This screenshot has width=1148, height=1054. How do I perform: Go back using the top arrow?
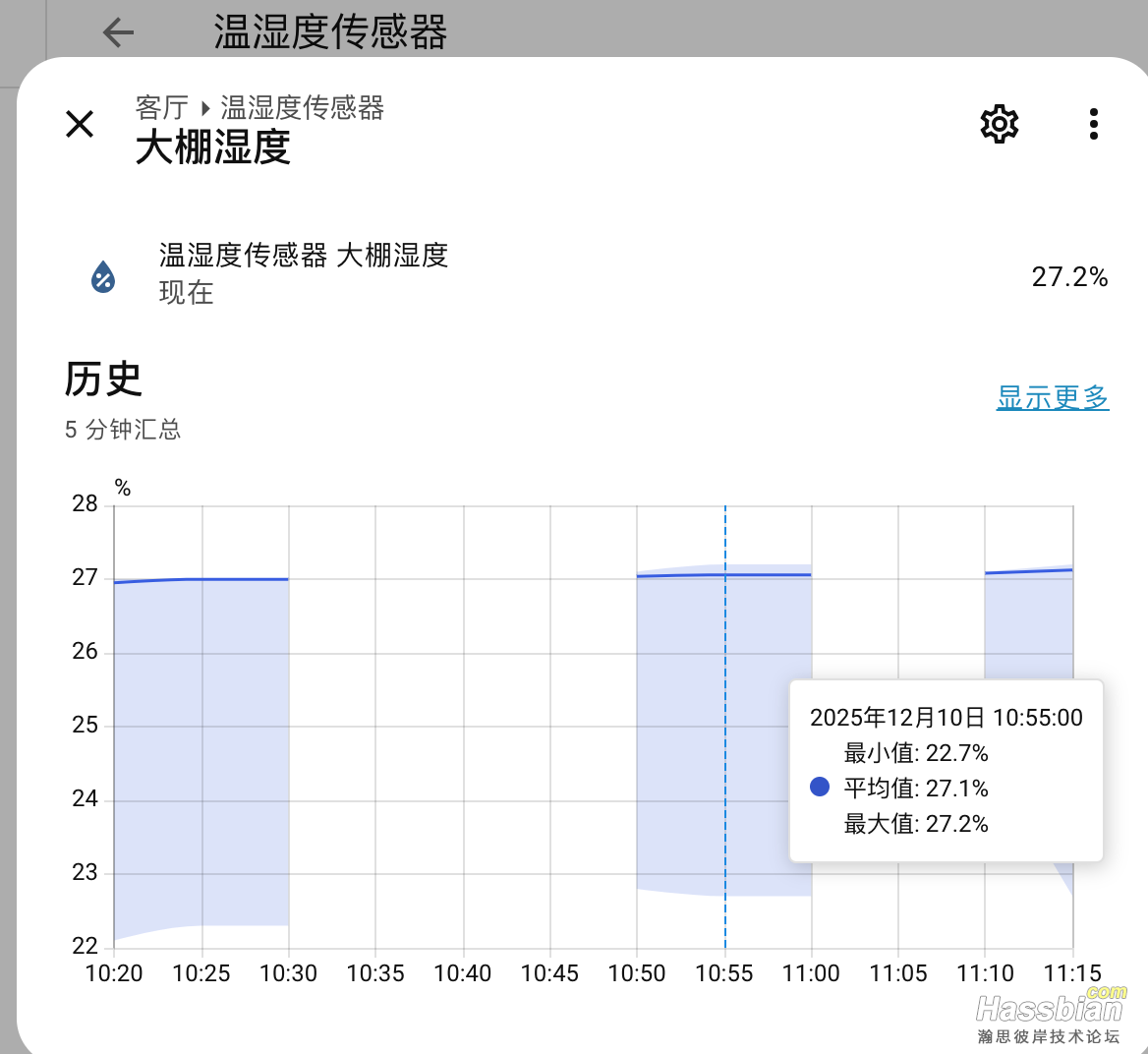click(x=118, y=32)
